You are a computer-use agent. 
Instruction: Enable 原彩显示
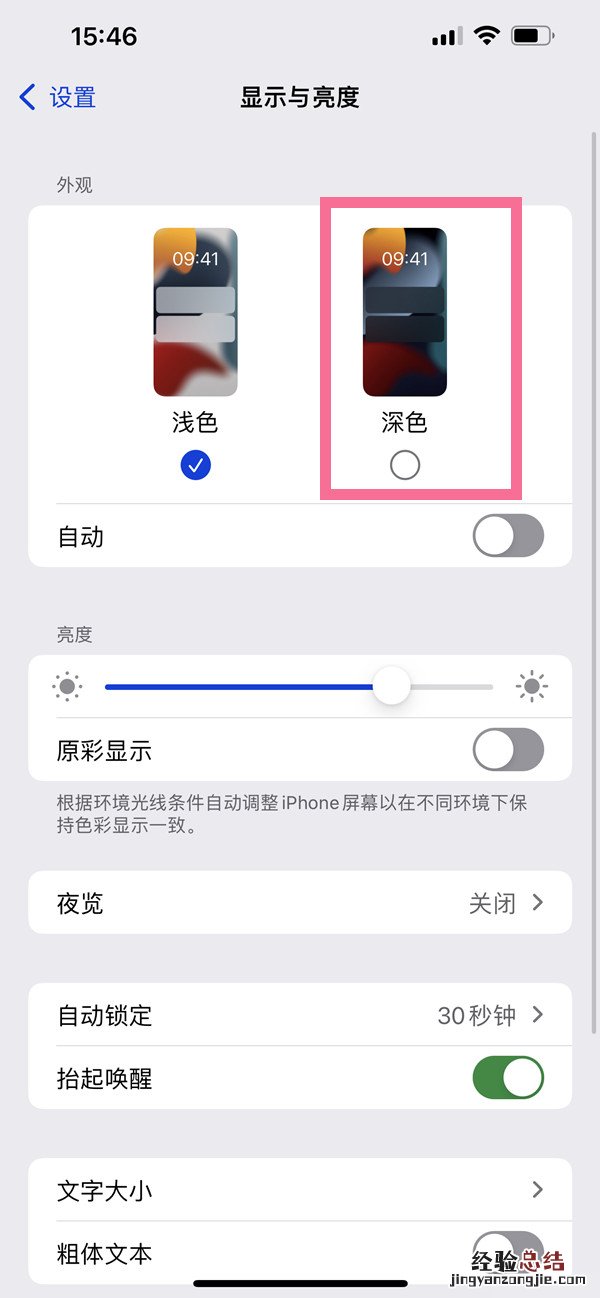507,750
